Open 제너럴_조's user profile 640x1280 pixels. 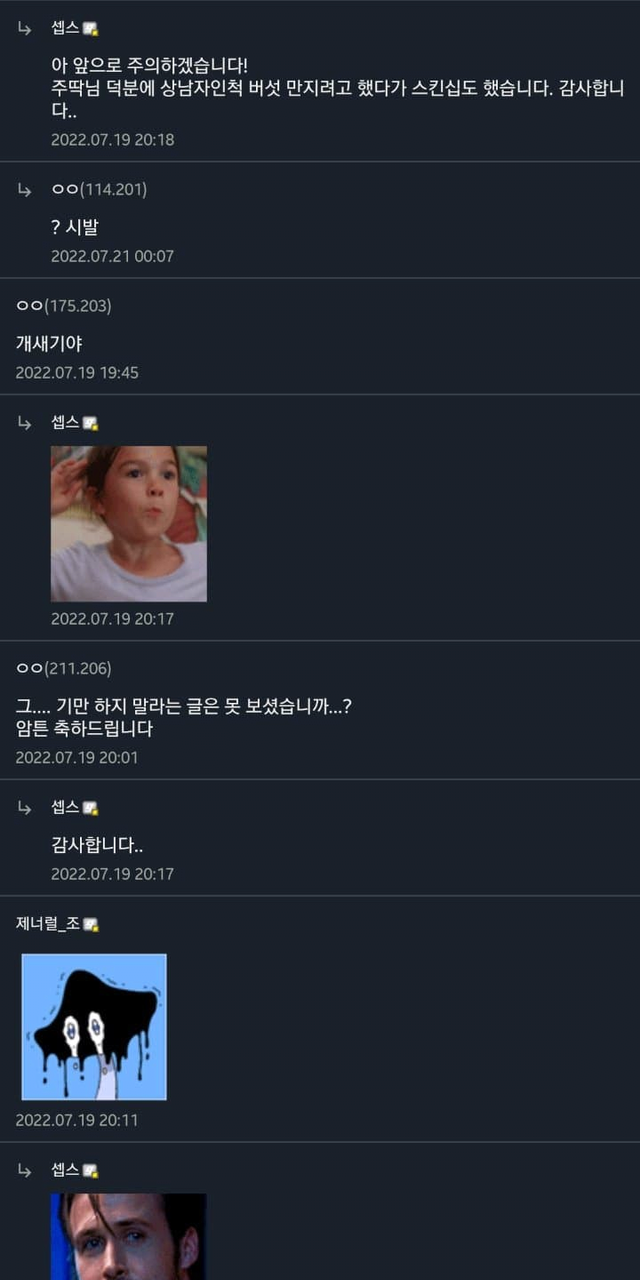(48, 924)
